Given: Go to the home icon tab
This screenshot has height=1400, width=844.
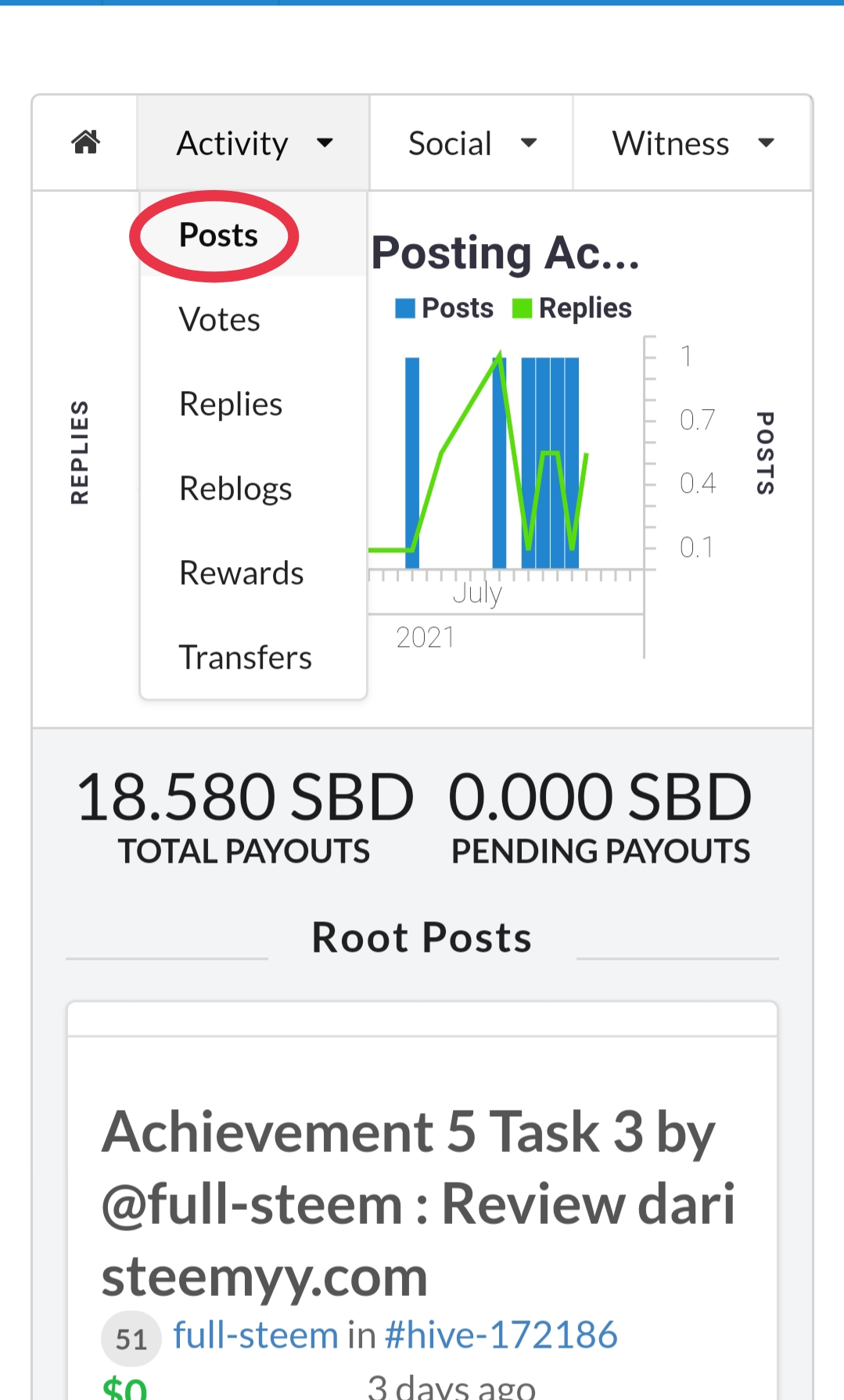Looking at the screenshot, I should [85, 143].
